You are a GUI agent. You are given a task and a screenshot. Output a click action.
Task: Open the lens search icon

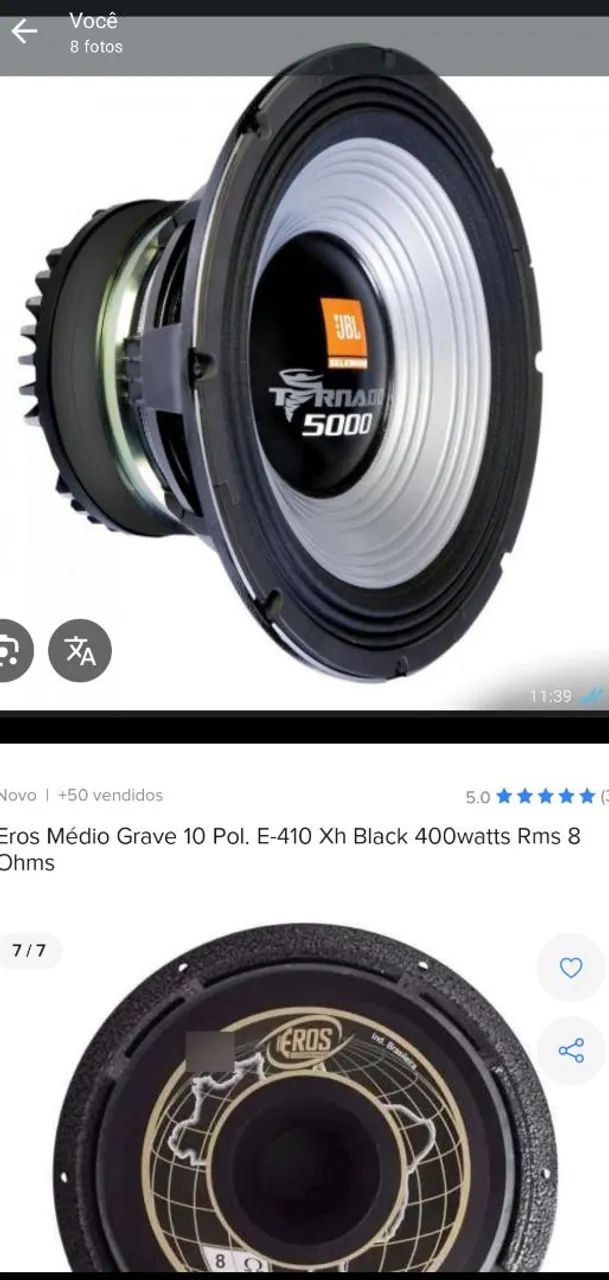point(12,651)
